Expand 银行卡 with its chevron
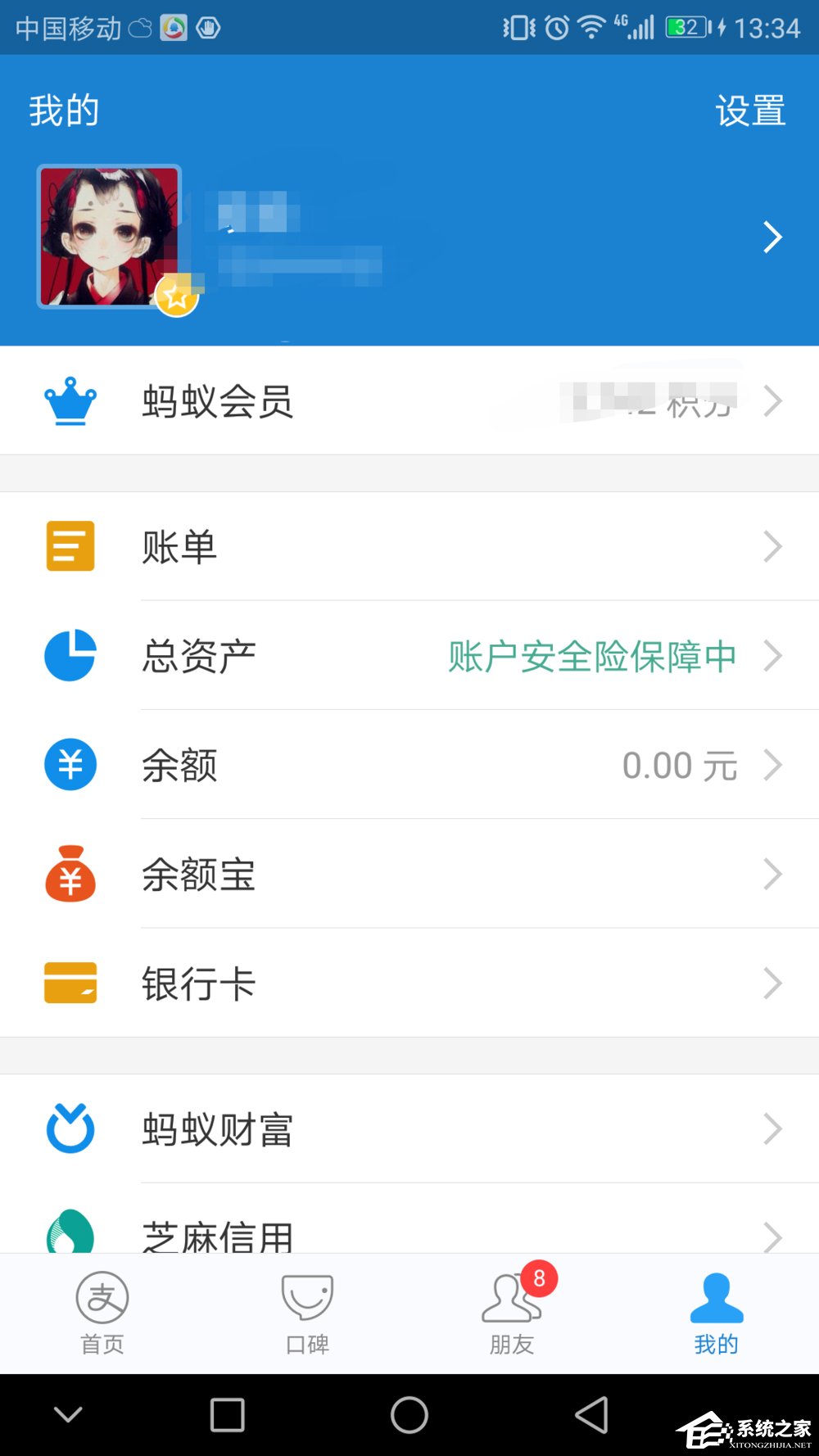Viewport: 819px width, 1456px height. (x=772, y=983)
